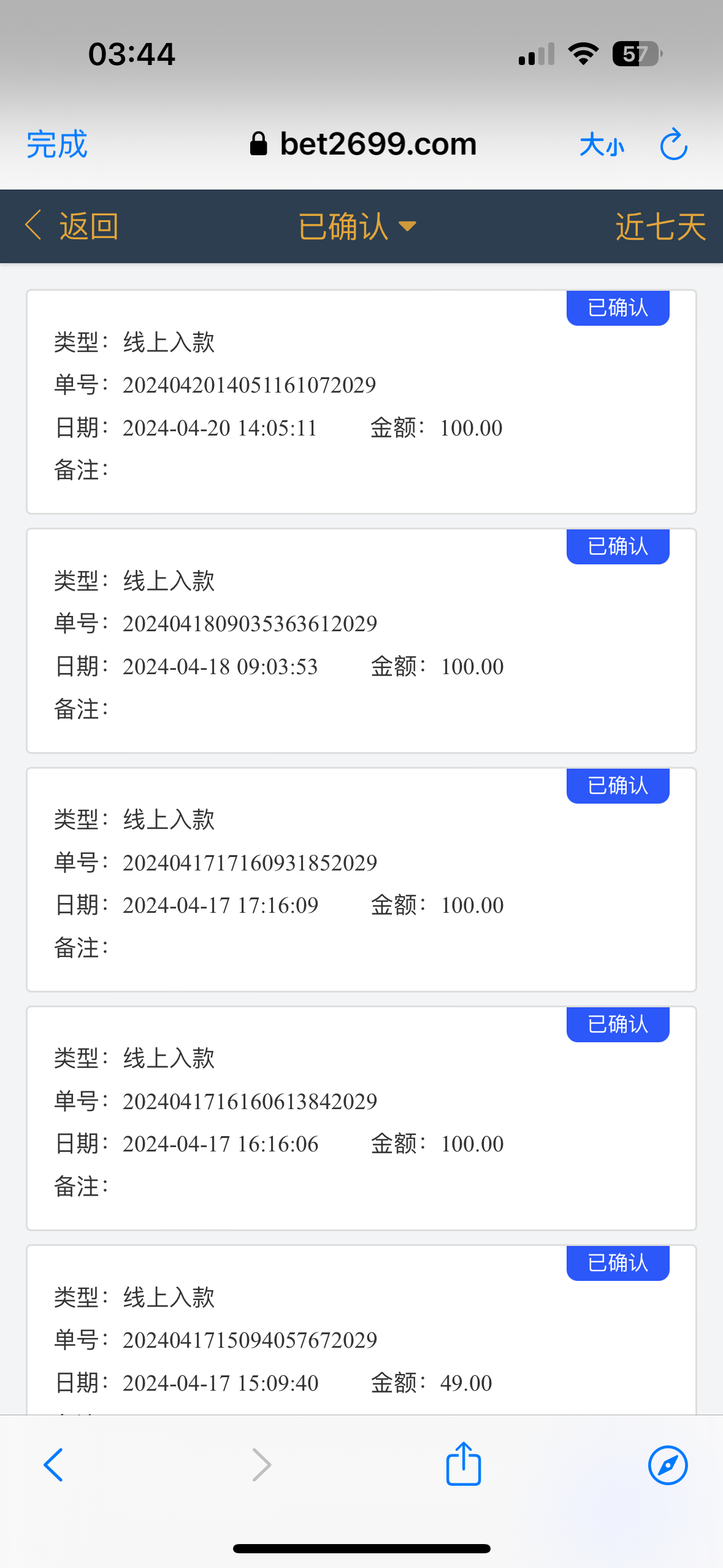Navigate to the previous browser page

tap(54, 1465)
